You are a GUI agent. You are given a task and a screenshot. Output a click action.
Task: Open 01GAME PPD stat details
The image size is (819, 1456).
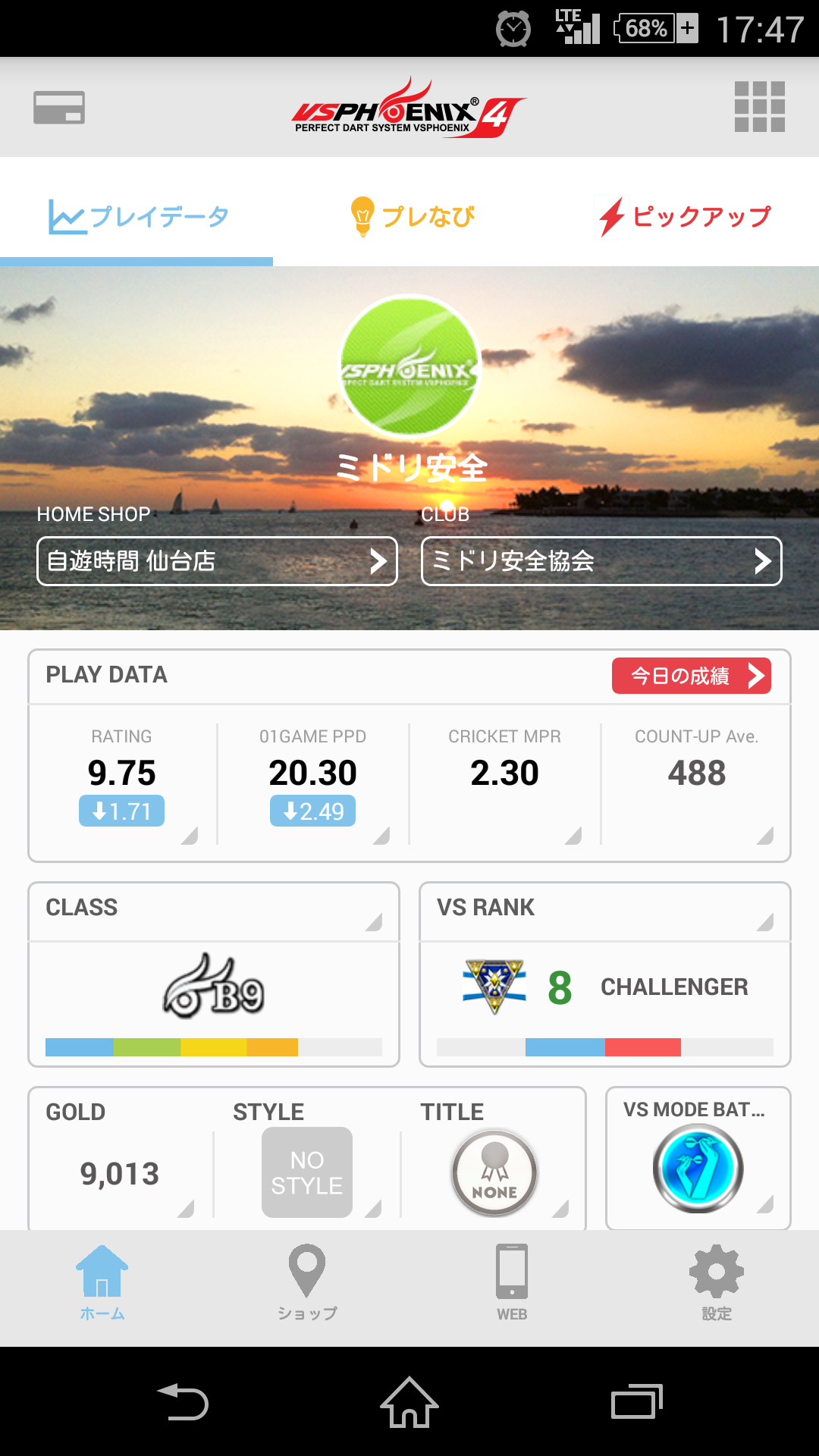313,783
